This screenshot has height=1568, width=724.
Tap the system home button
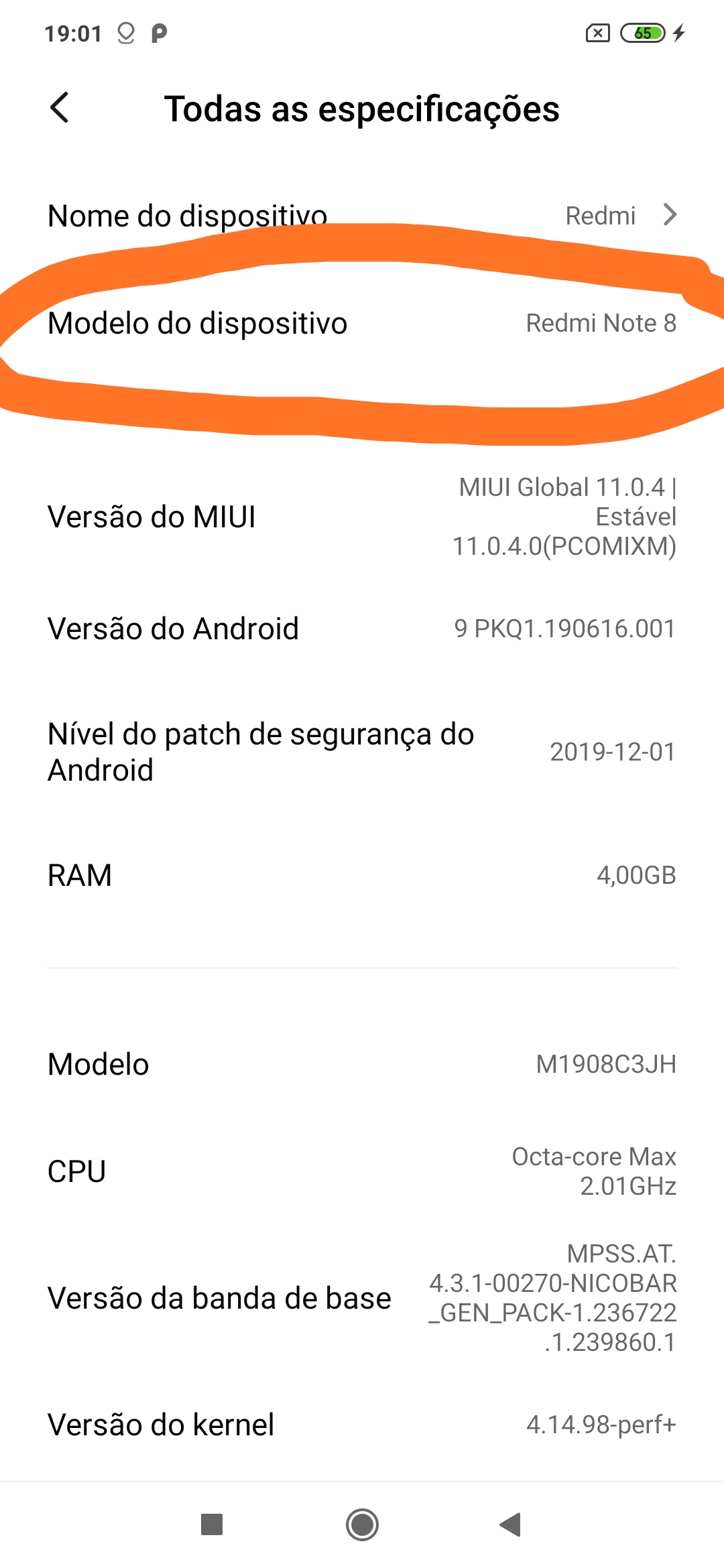[x=362, y=1524]
